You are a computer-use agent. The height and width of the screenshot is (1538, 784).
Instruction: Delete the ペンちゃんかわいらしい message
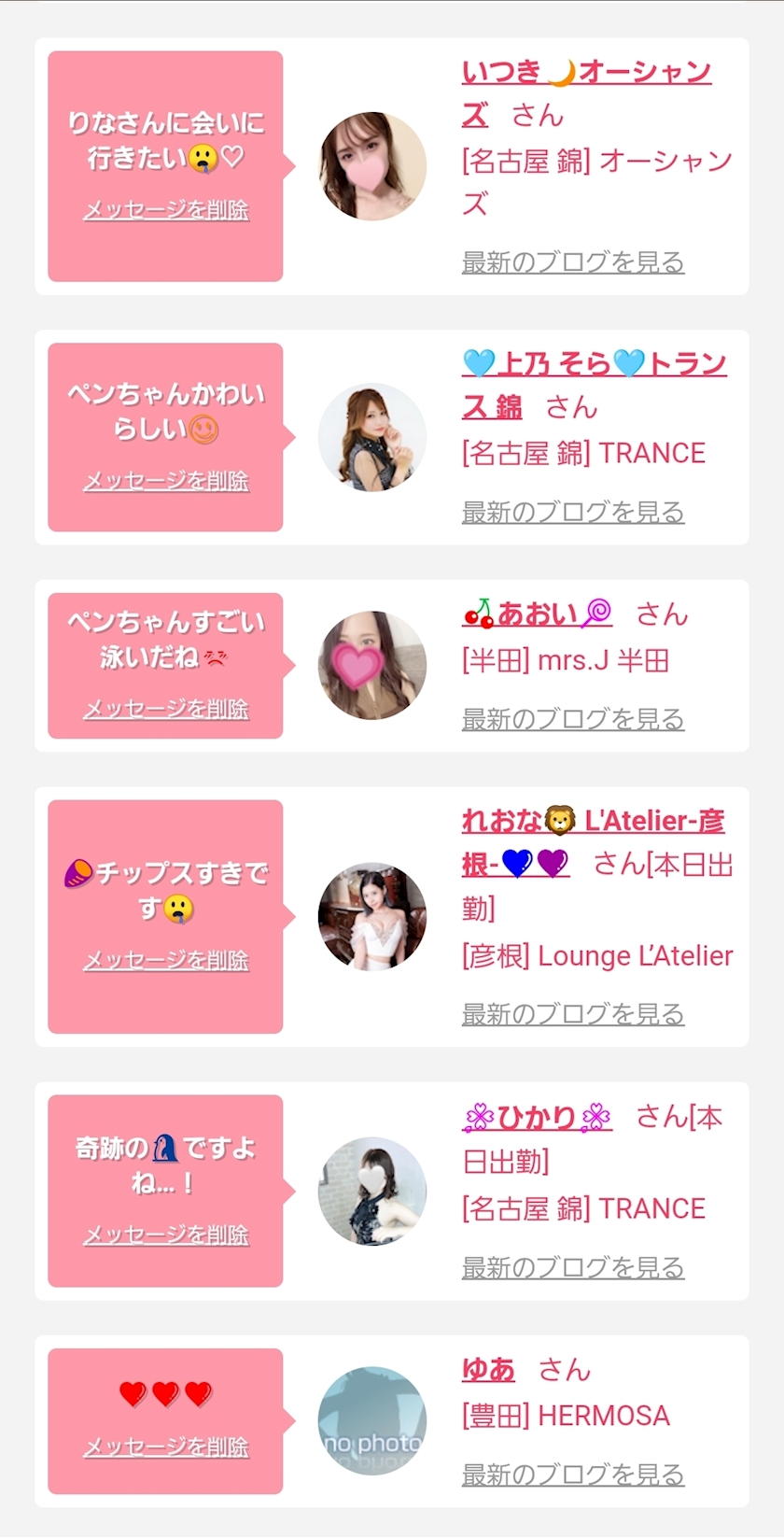point(166,481)
